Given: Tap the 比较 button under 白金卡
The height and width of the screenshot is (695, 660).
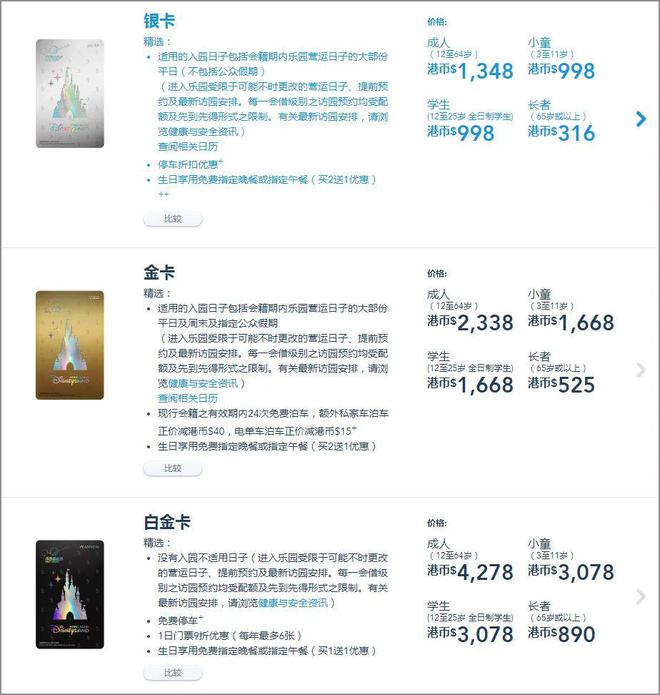Looking at the screenshot, I should (x=173, y=673).
